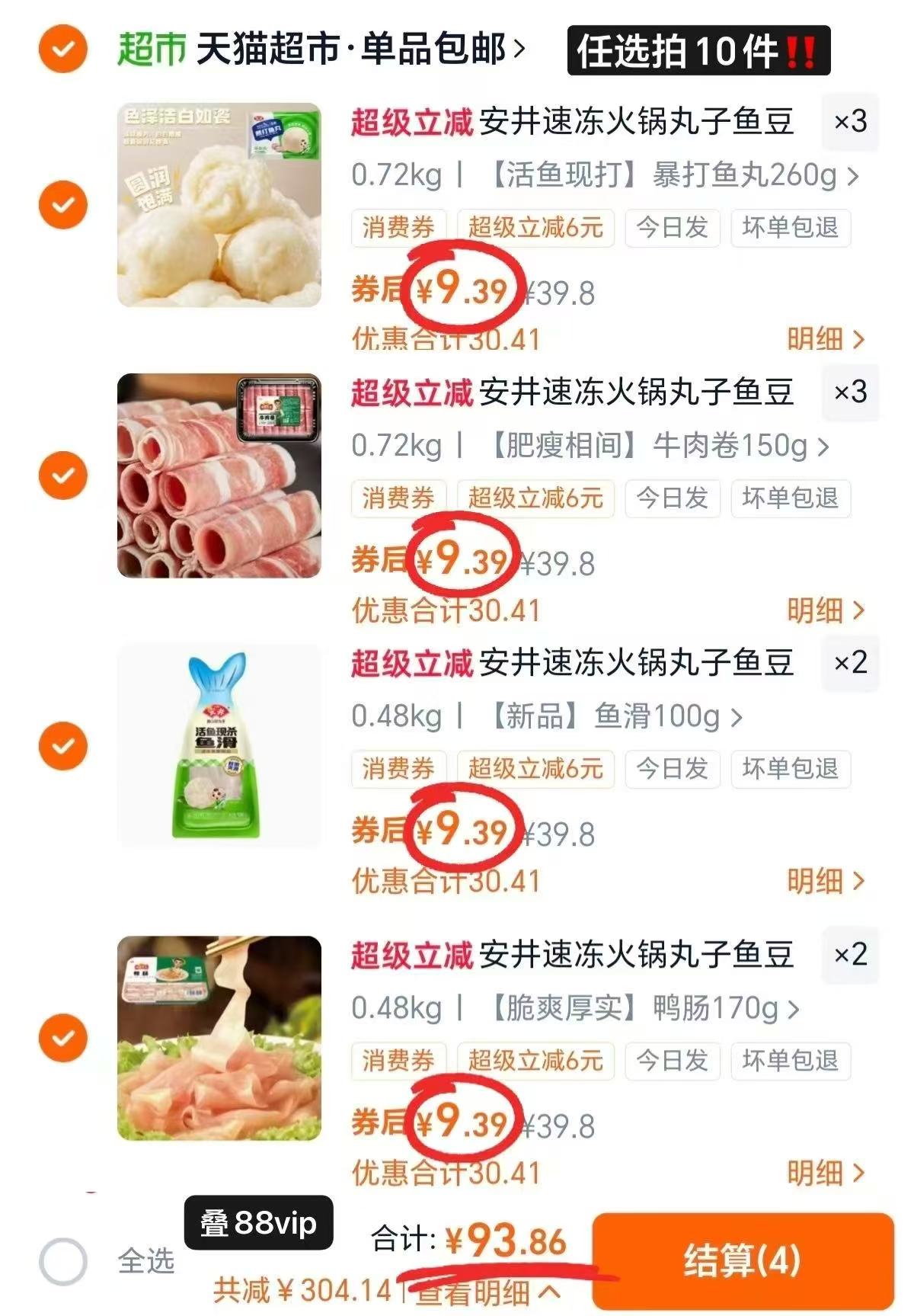Click the 今日发 badge on fish slide item
This screenshot has width=914, height=1316.
click(673, 769)
